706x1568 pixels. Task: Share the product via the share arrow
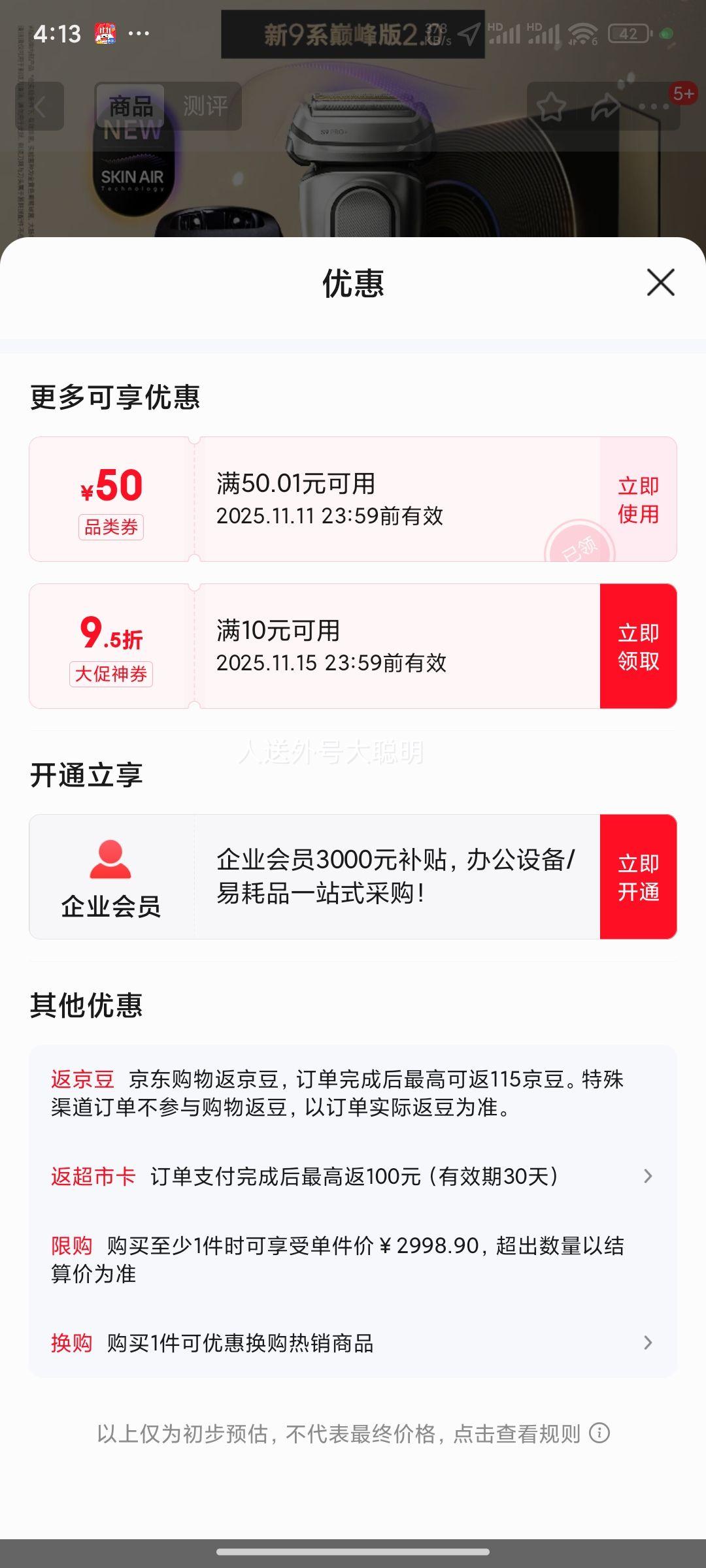(x=605, y=106)
